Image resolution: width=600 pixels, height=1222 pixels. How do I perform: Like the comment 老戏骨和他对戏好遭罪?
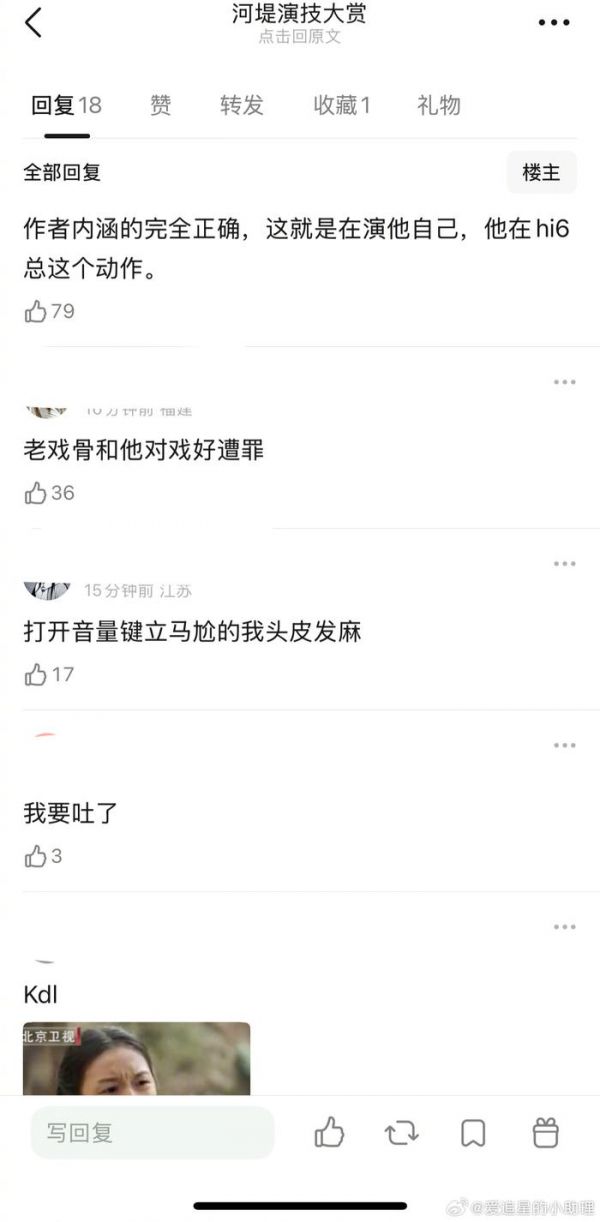tap(36, 493)
